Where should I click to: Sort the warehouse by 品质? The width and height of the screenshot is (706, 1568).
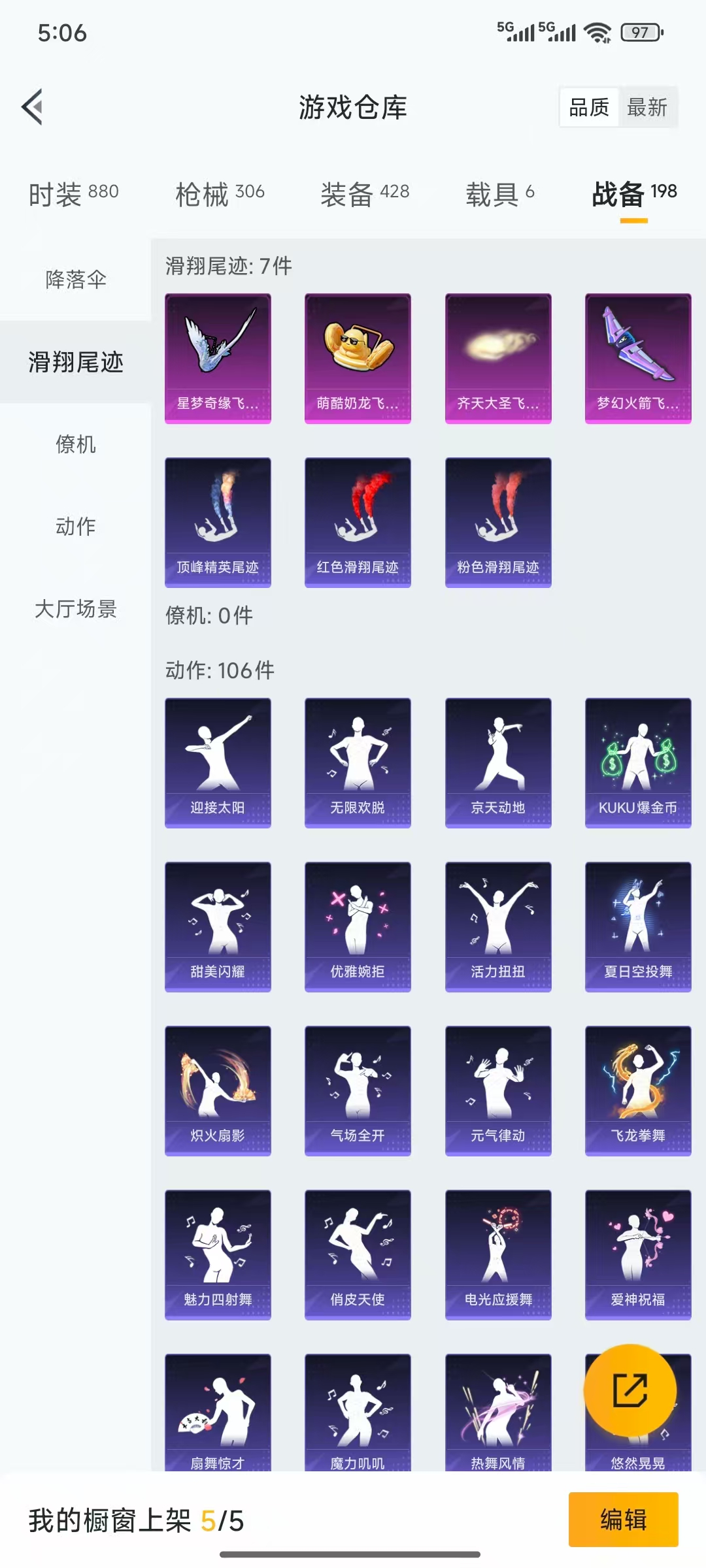click(x=589, y=107)
